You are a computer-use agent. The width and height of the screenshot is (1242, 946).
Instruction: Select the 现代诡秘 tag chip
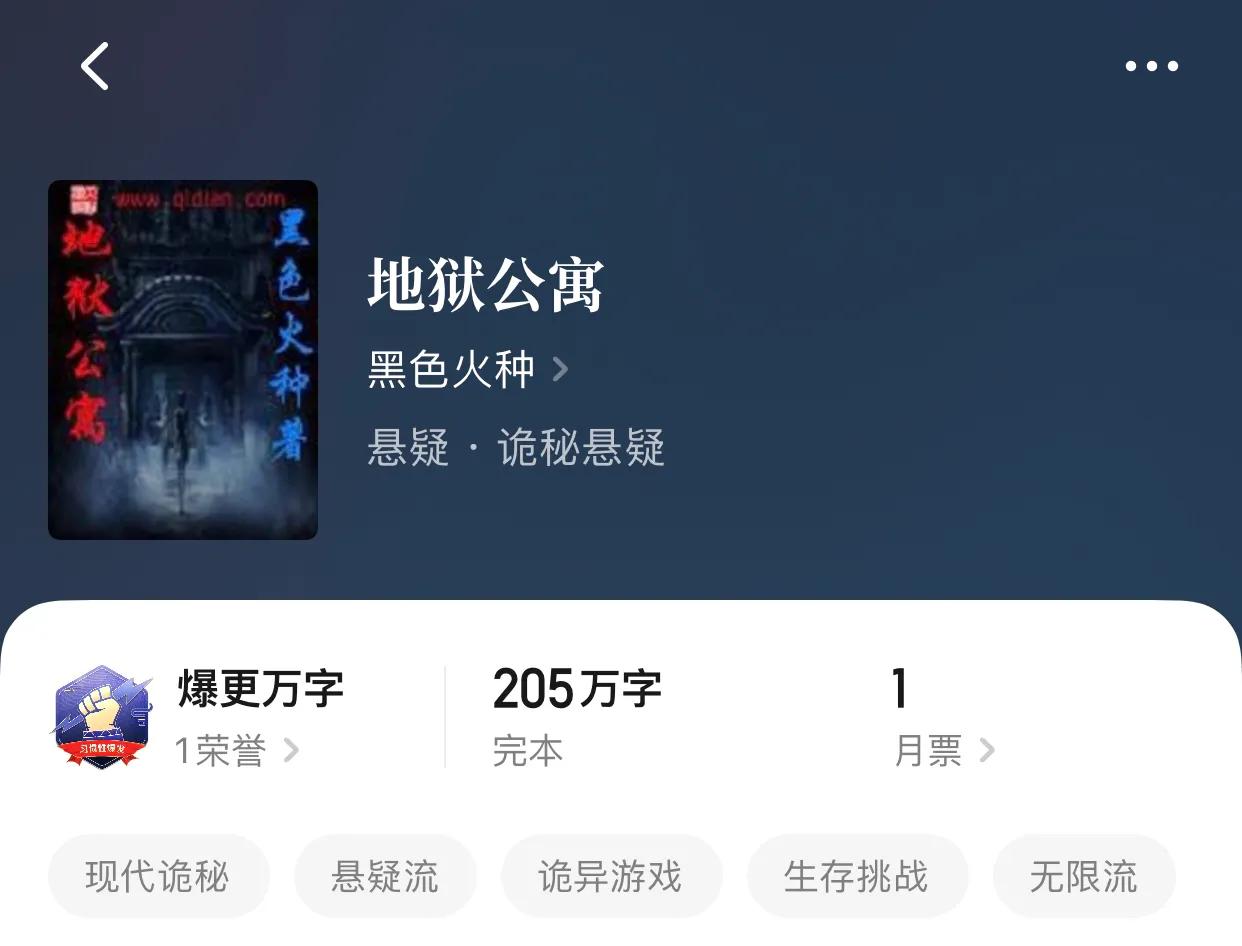158,877
